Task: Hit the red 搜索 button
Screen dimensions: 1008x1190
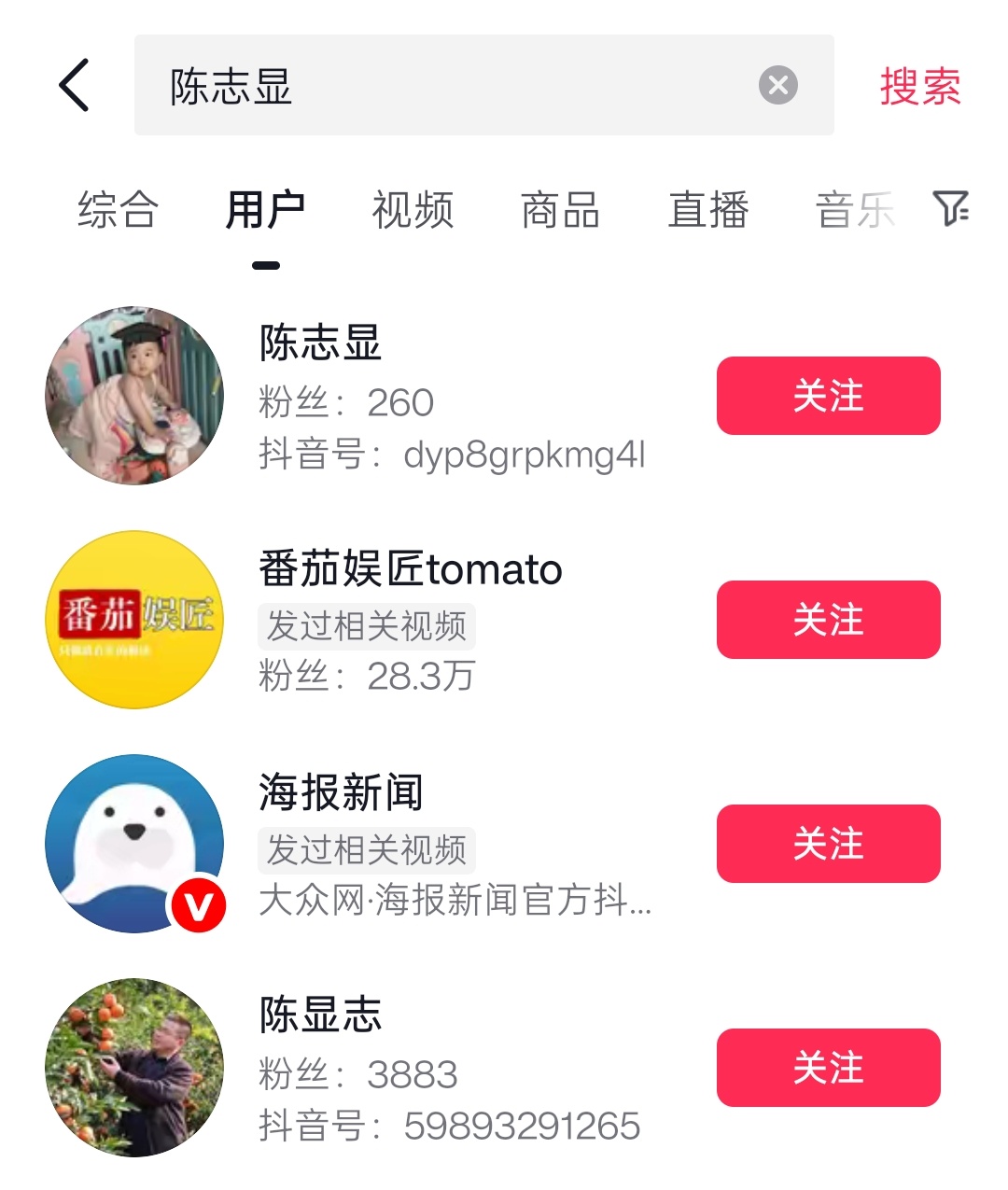Action: pos(919,87)
